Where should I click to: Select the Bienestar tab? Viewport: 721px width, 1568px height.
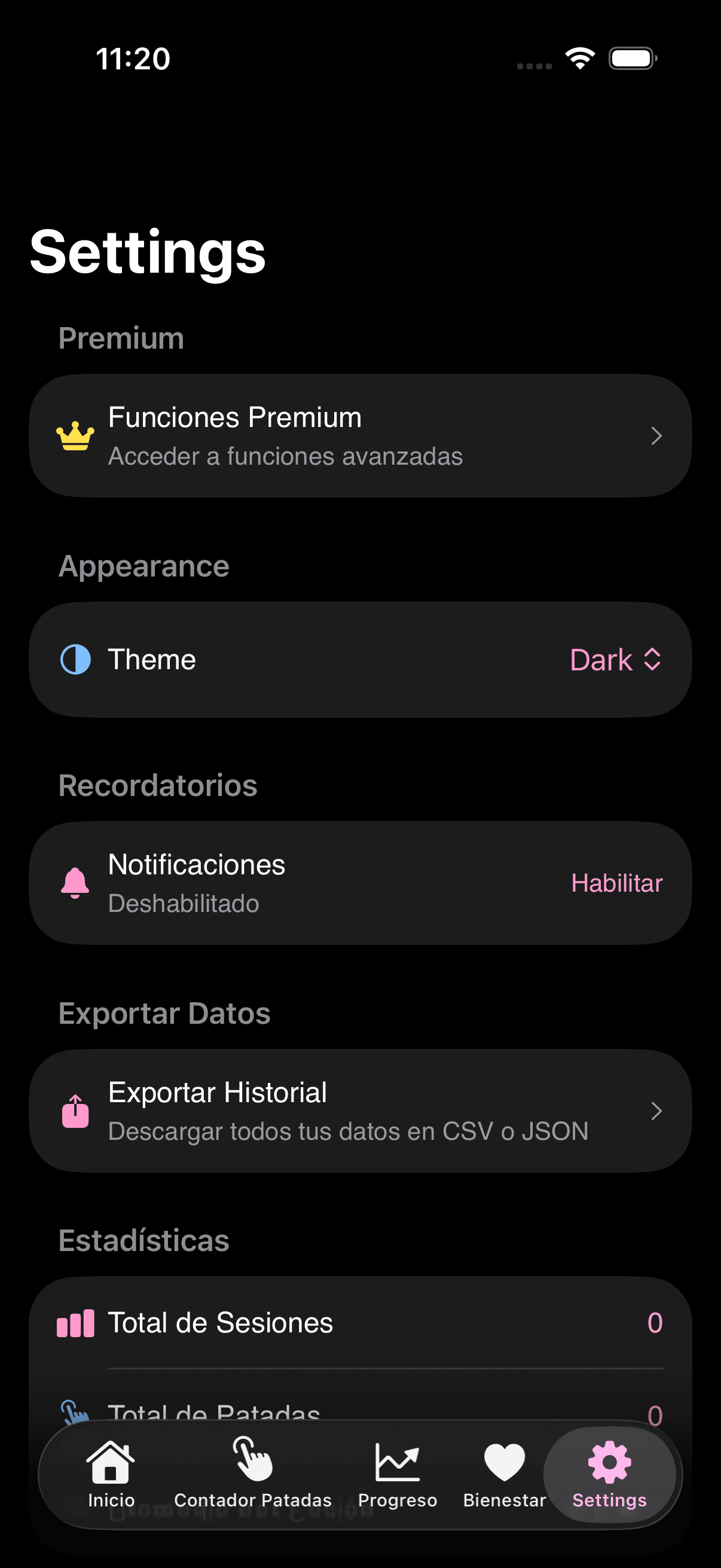click(x=504, y=1473)
